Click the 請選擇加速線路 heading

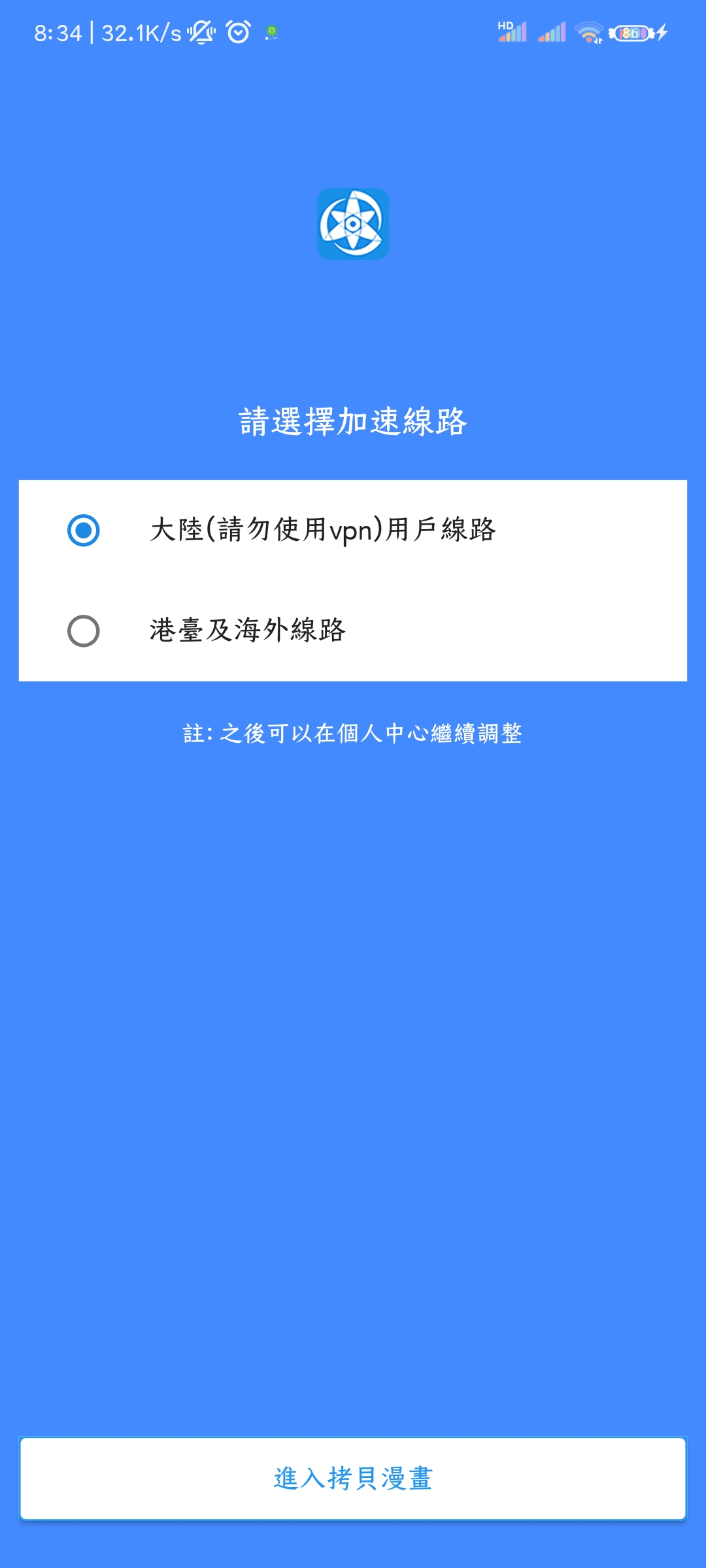pos(353,421)
